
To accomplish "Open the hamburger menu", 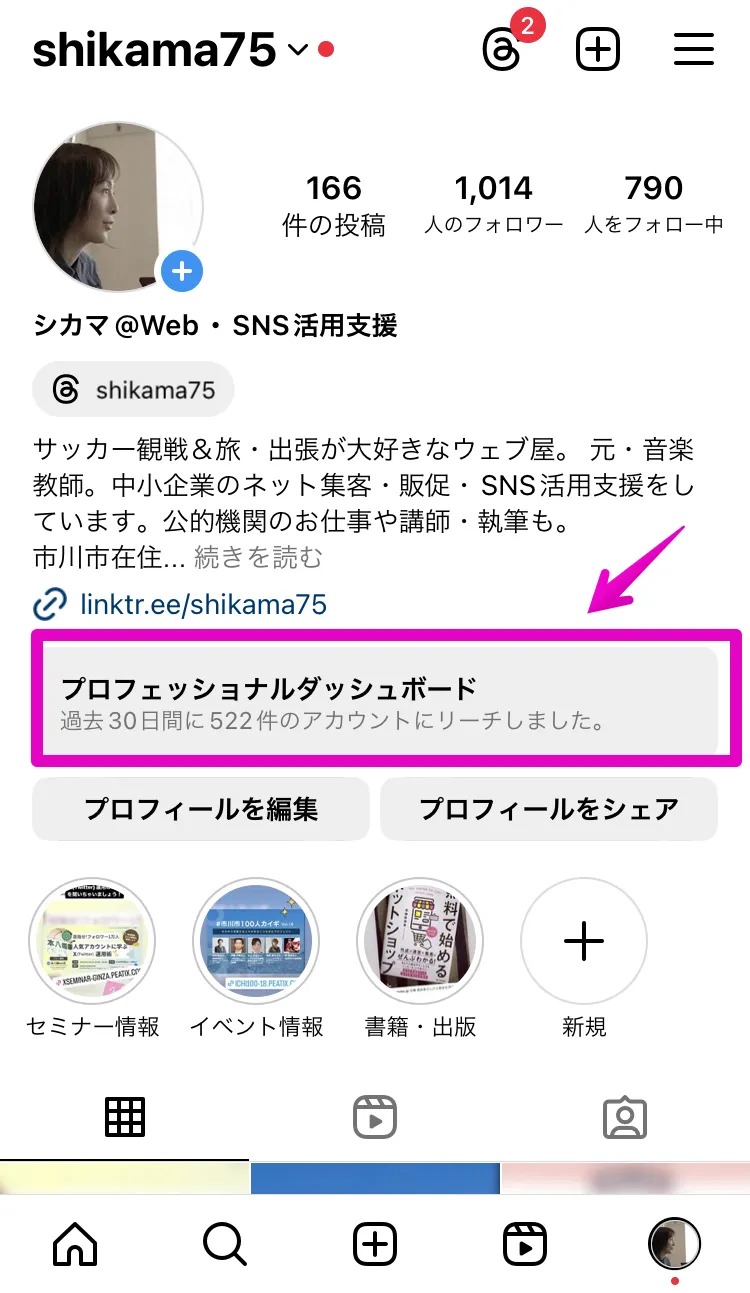I will pos(694,49).
